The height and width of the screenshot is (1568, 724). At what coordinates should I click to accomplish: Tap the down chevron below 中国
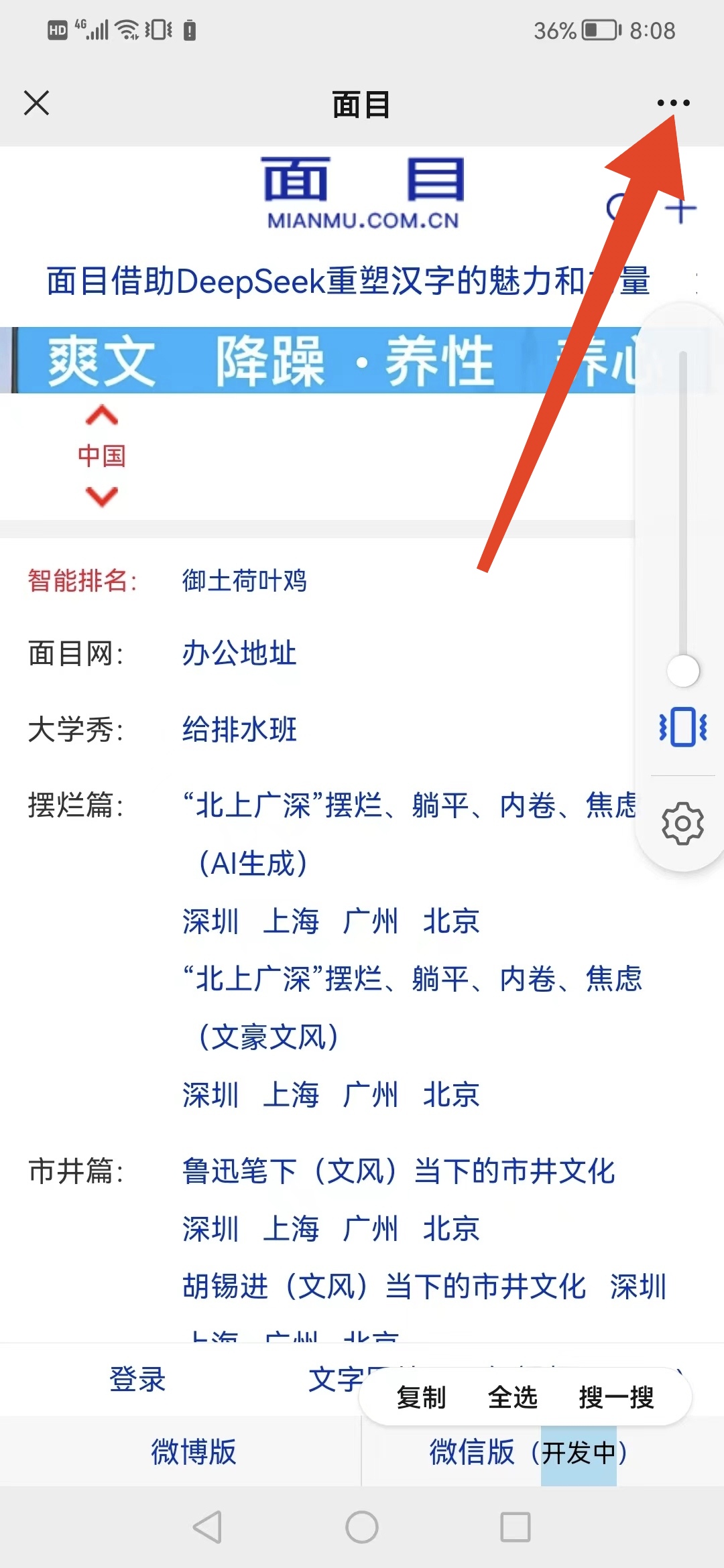coord(101,497)
